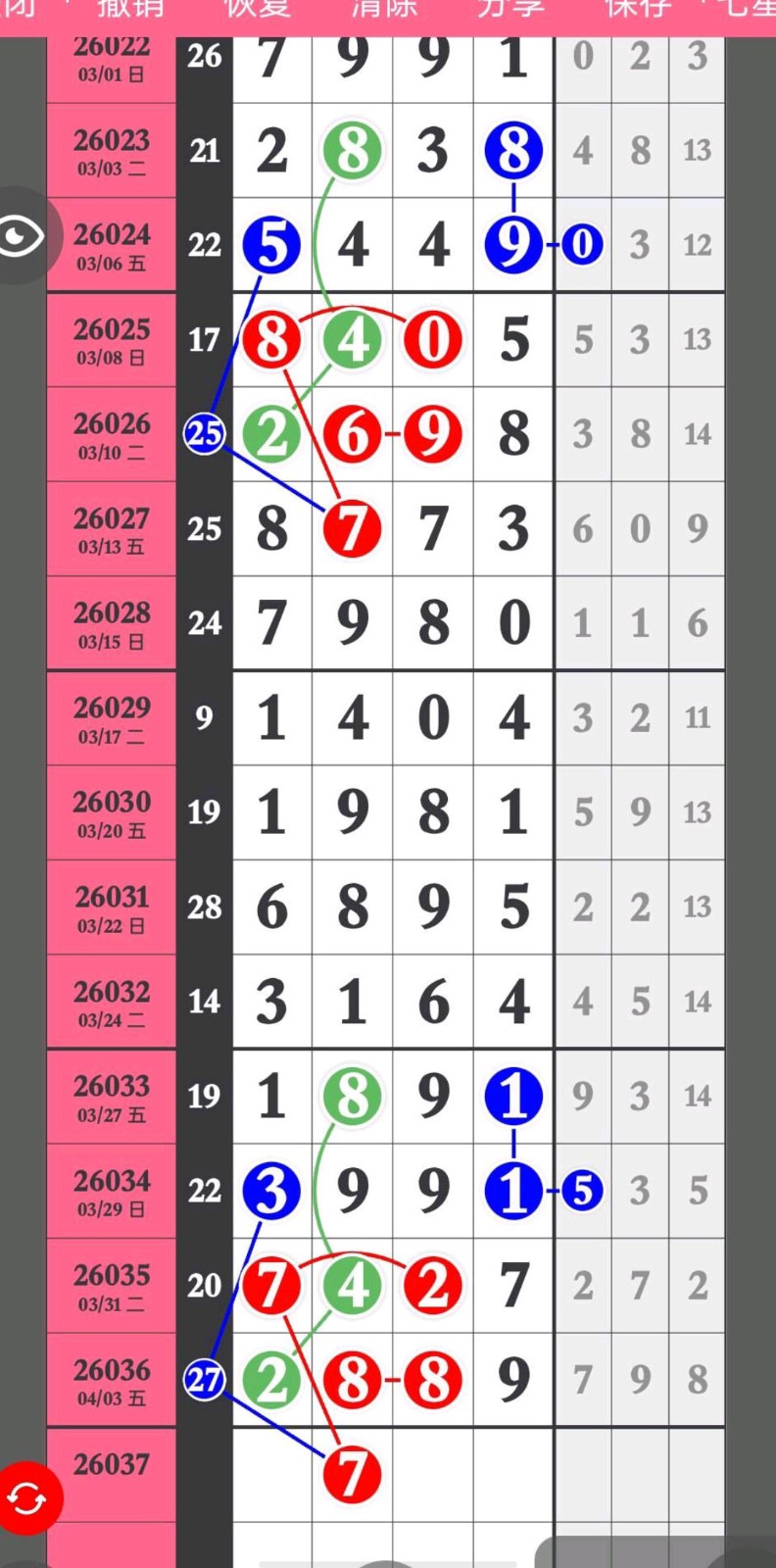Share the chart via 分享
Screen dimensions: 776x1568
point(509,10)
